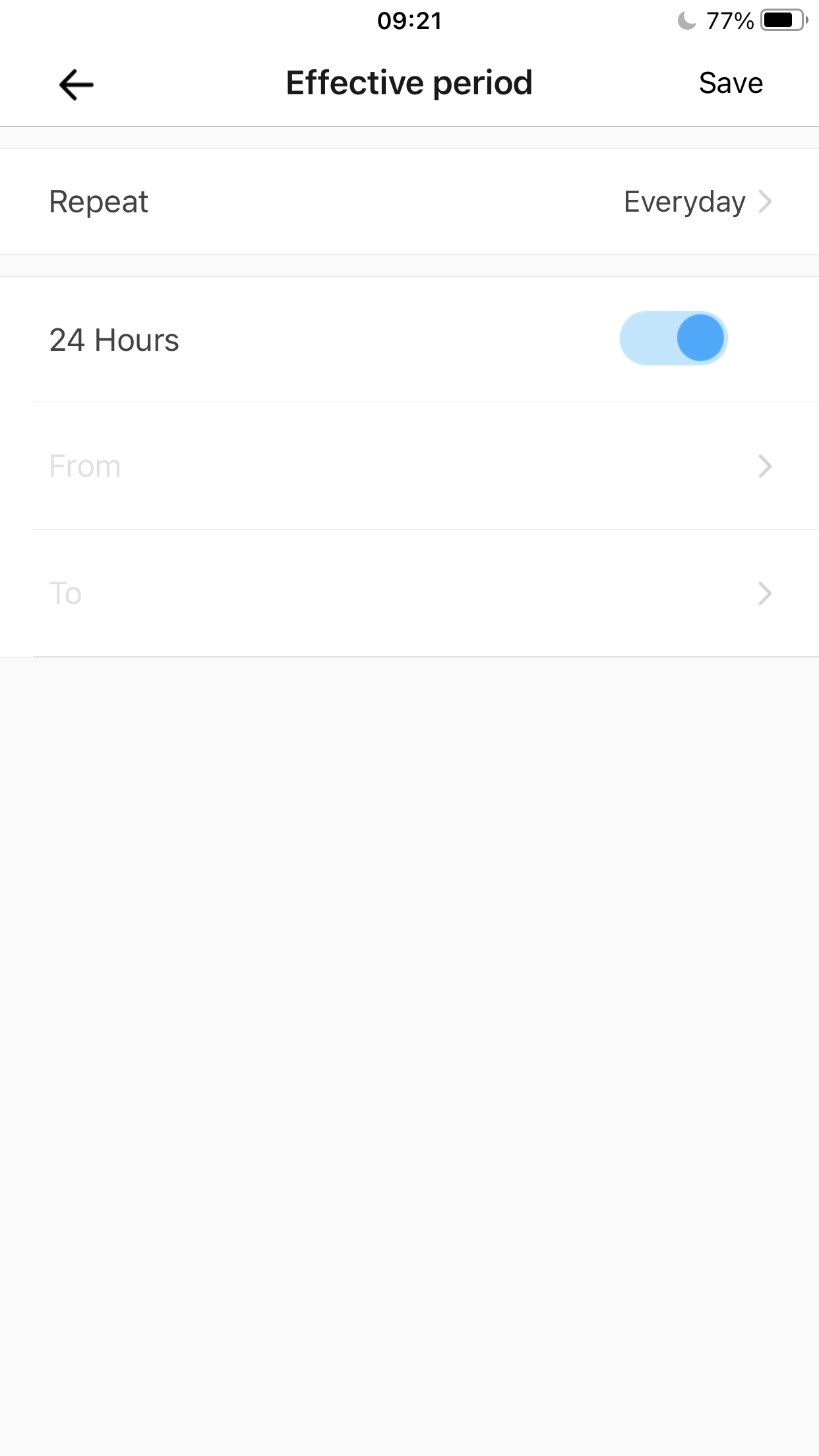Open the From time picker

click(409, 466)
